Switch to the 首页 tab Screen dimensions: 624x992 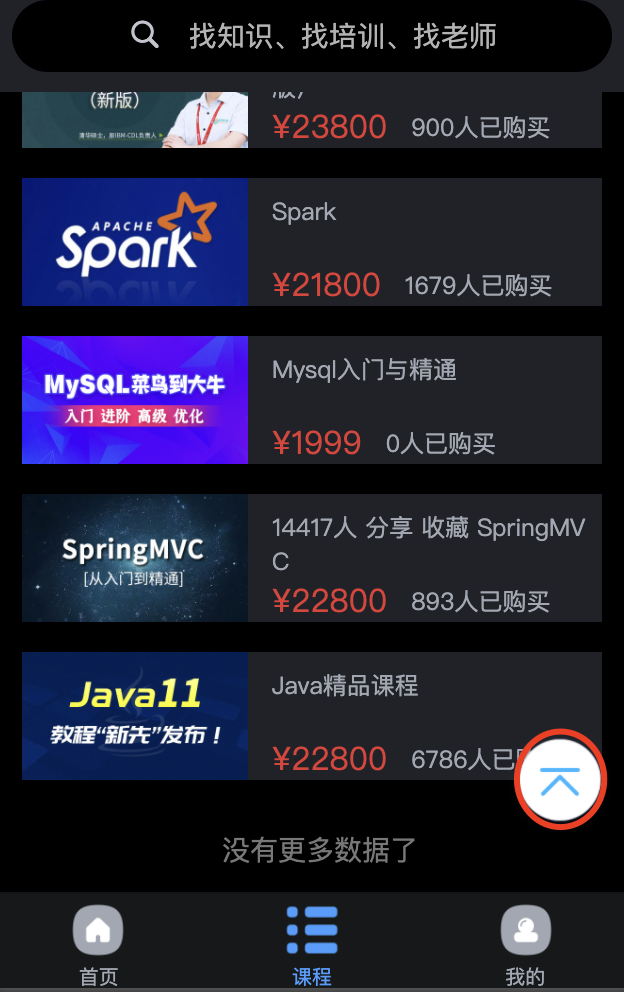coord(98,945)
